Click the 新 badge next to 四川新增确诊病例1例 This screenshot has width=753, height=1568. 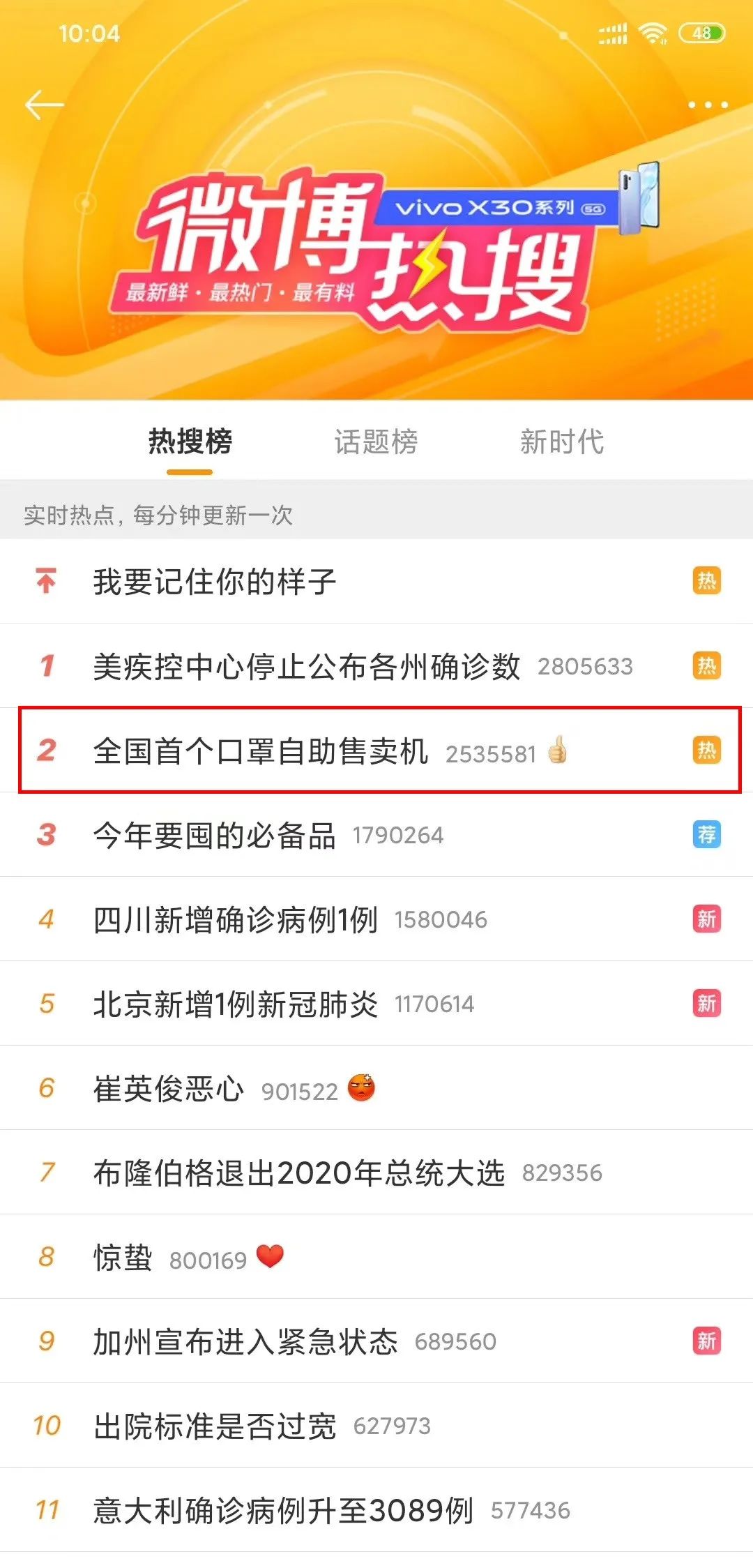click(706, 919)
